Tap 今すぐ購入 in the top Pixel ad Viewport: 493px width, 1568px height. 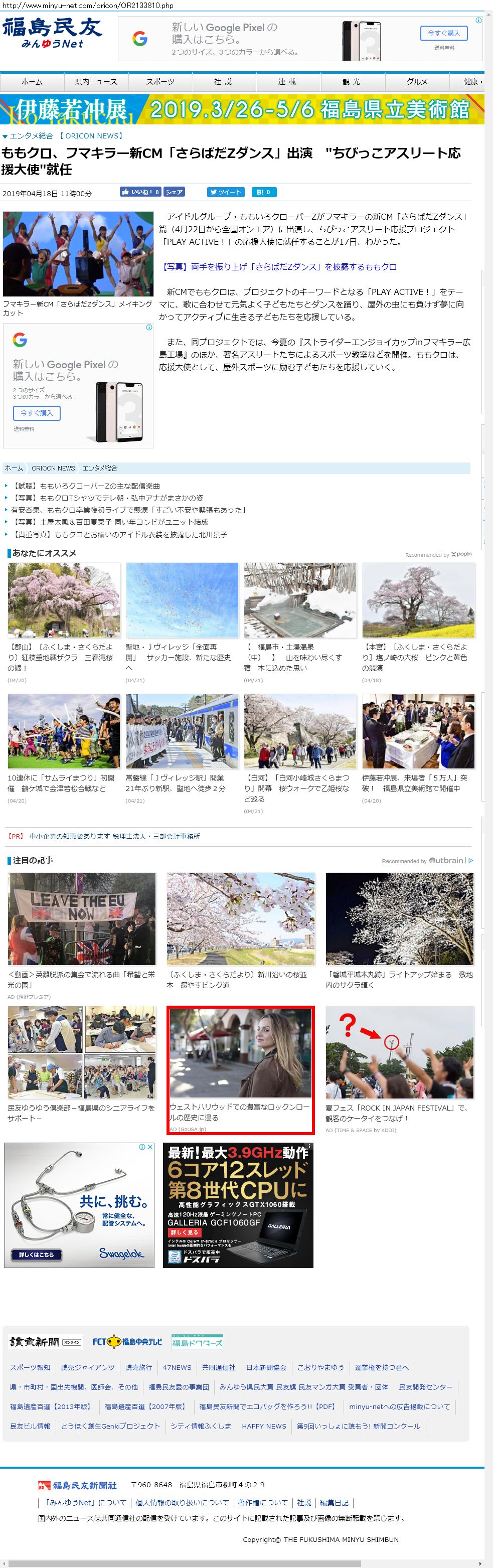click(444, 33)
